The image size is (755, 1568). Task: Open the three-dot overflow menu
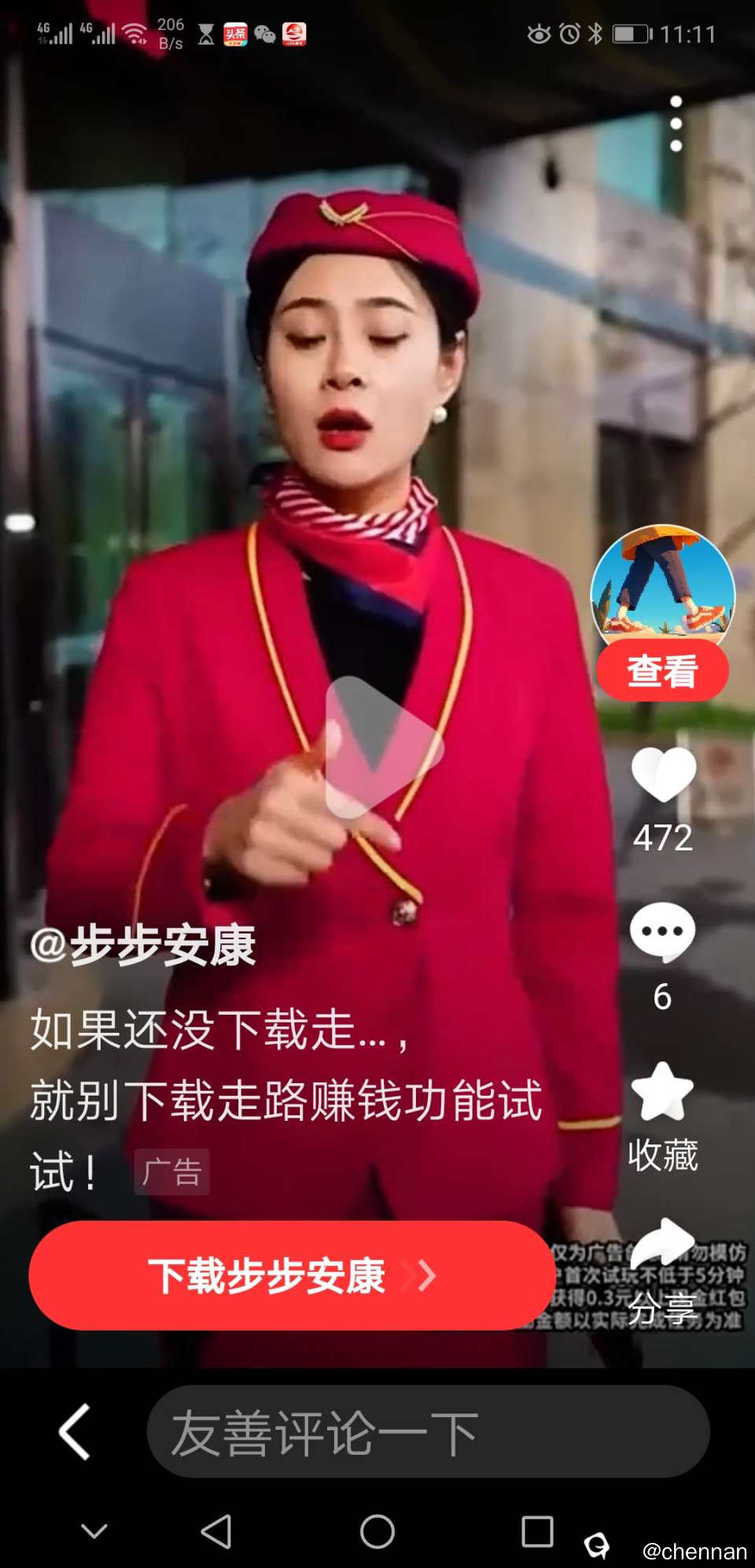[x=676, y=124]
